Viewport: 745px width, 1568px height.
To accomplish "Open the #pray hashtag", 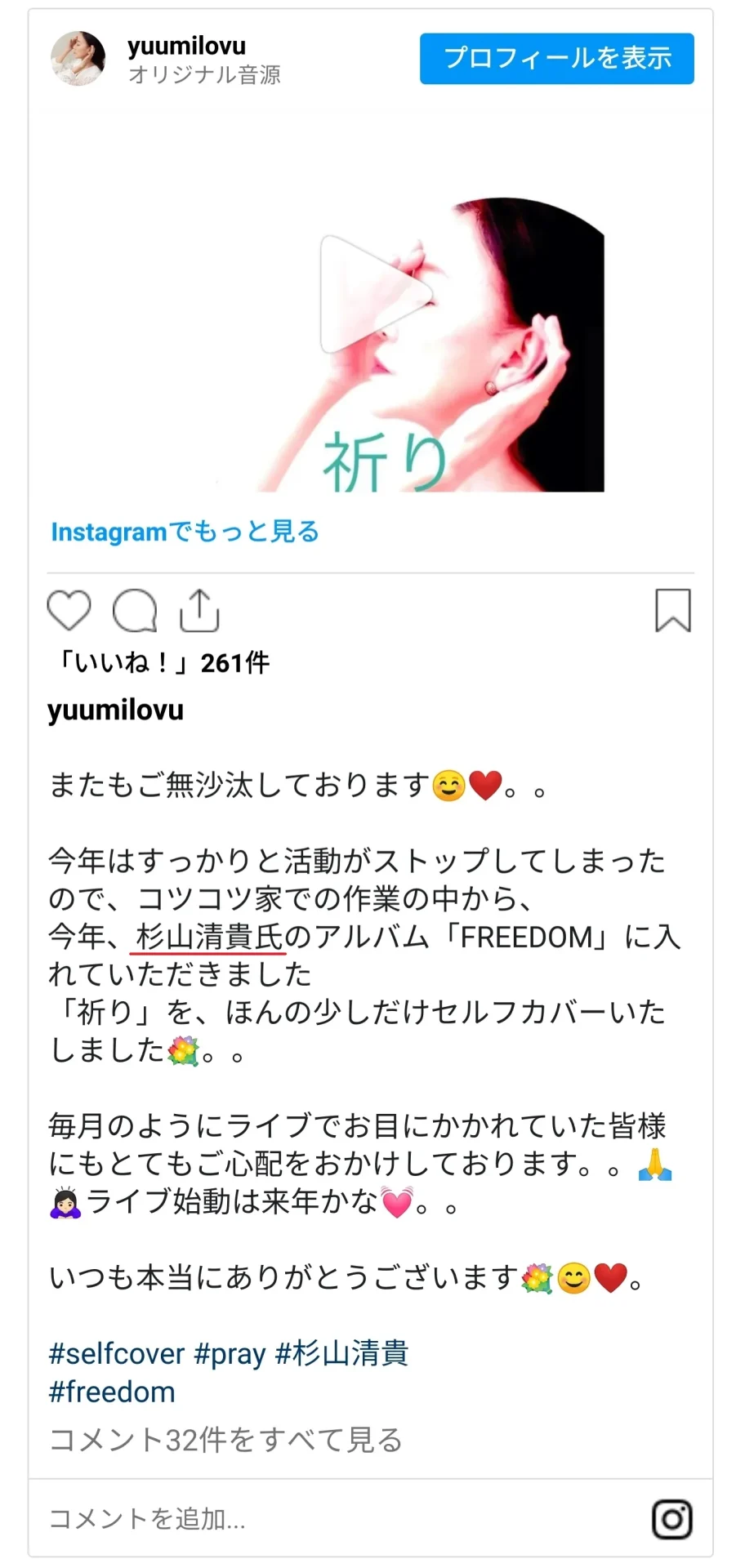I will pyautogui.click(x=230, y=1354).
